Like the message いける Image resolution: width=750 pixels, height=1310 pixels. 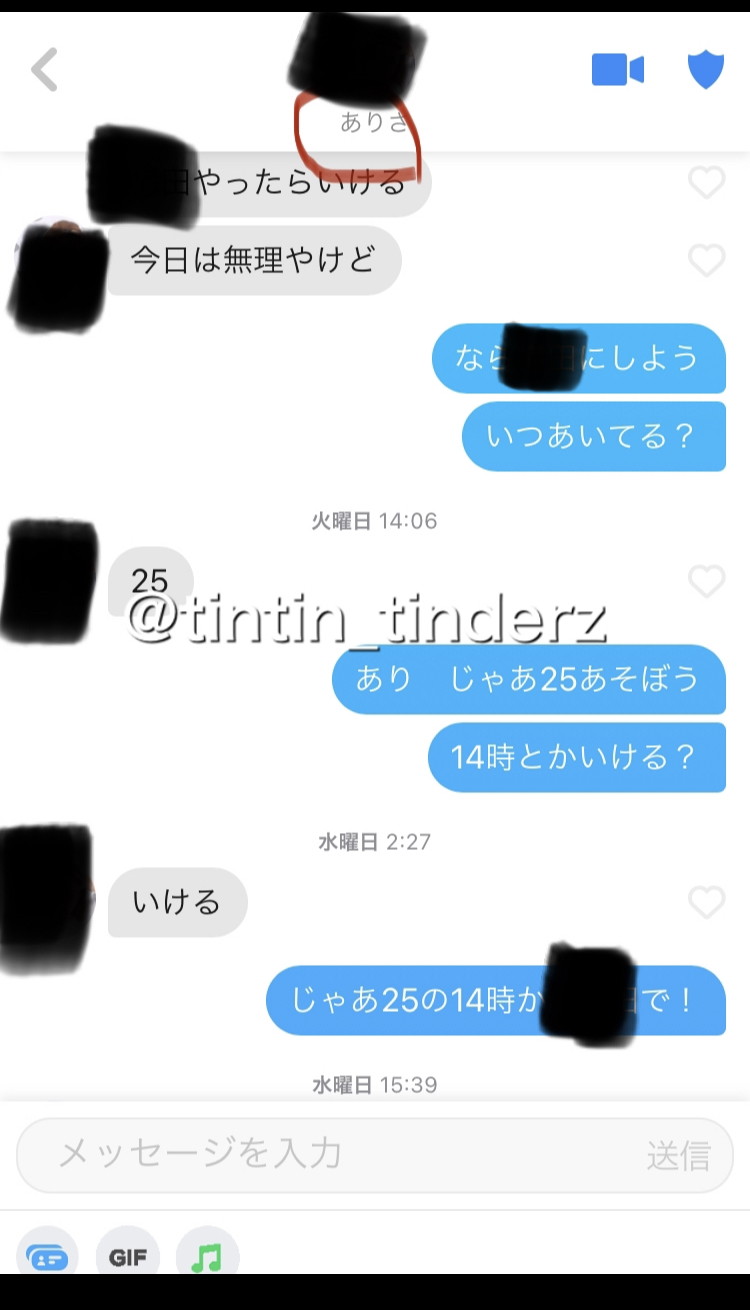[x=706, y=903]
